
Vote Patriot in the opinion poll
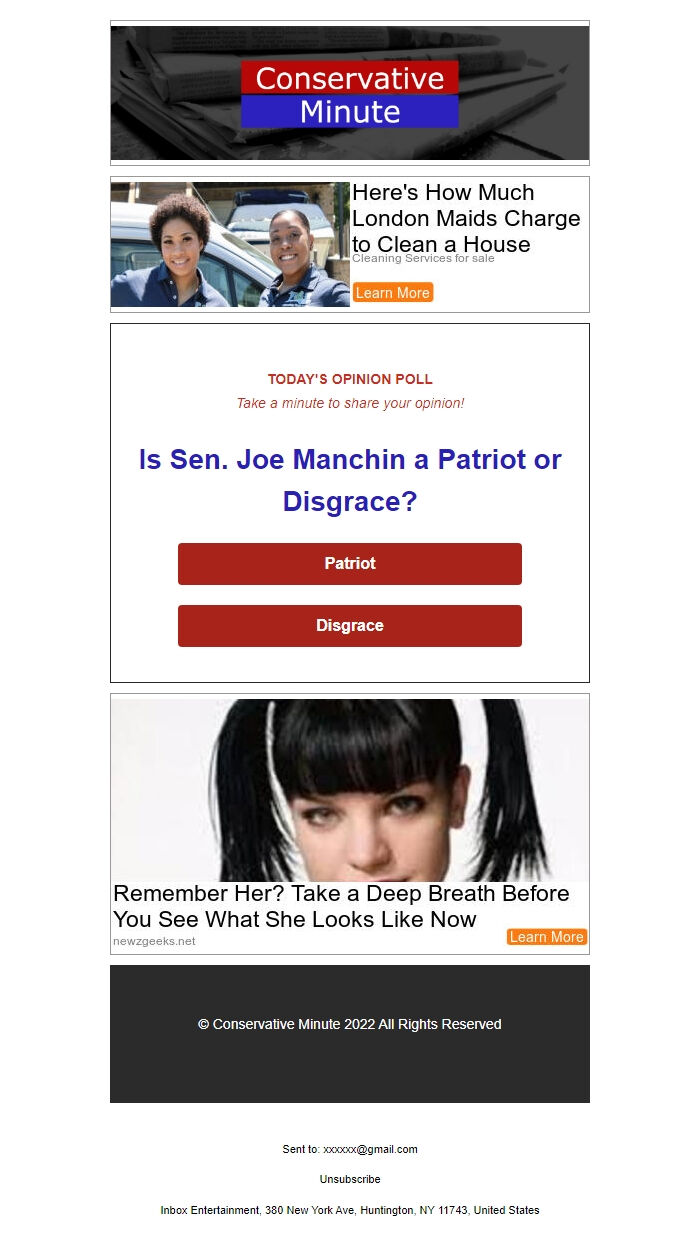350,564
